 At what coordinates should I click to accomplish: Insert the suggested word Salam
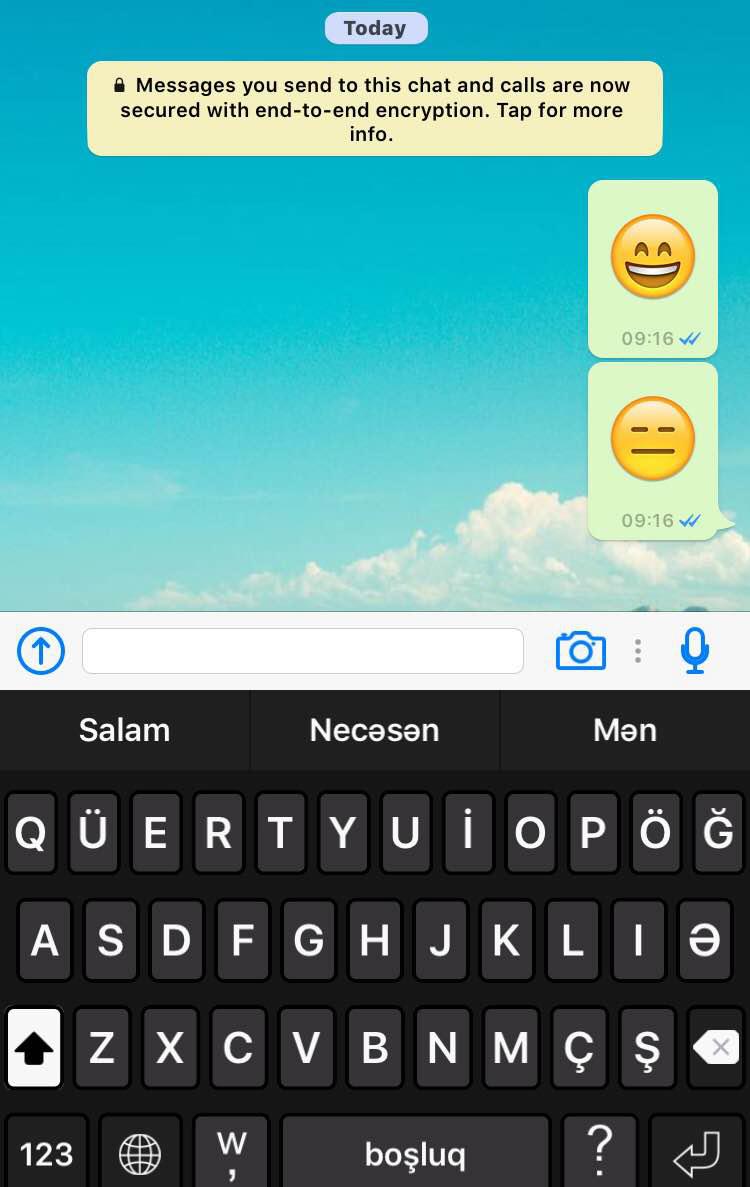coord(124,730)
